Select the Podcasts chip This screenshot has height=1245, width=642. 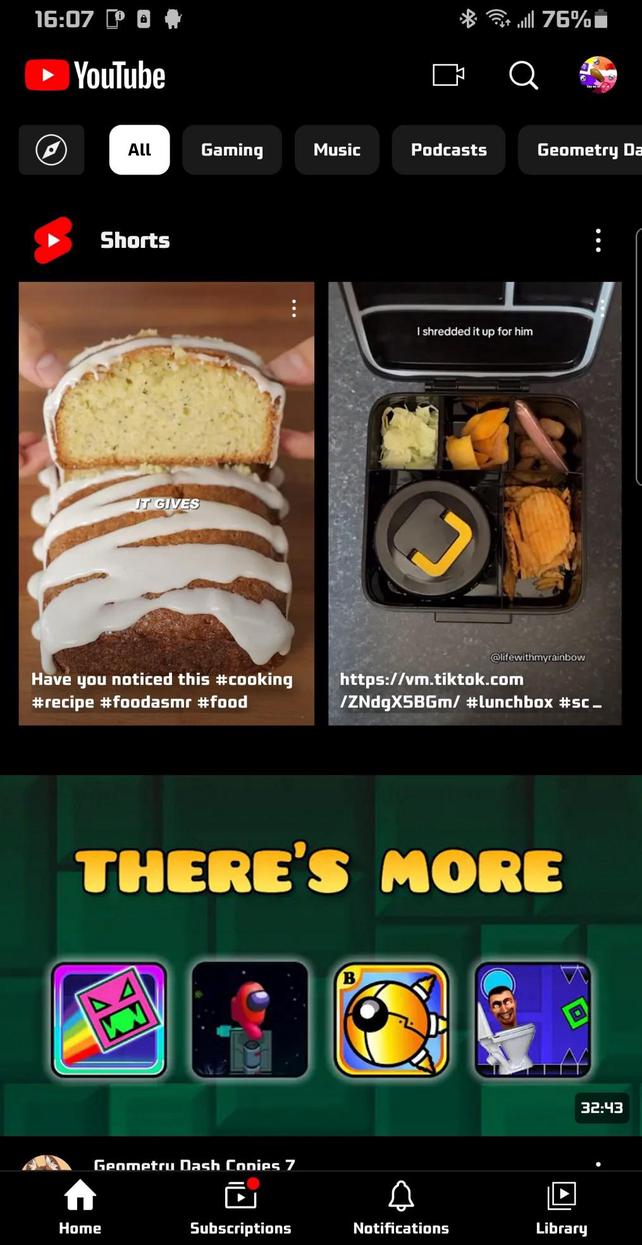448,150
